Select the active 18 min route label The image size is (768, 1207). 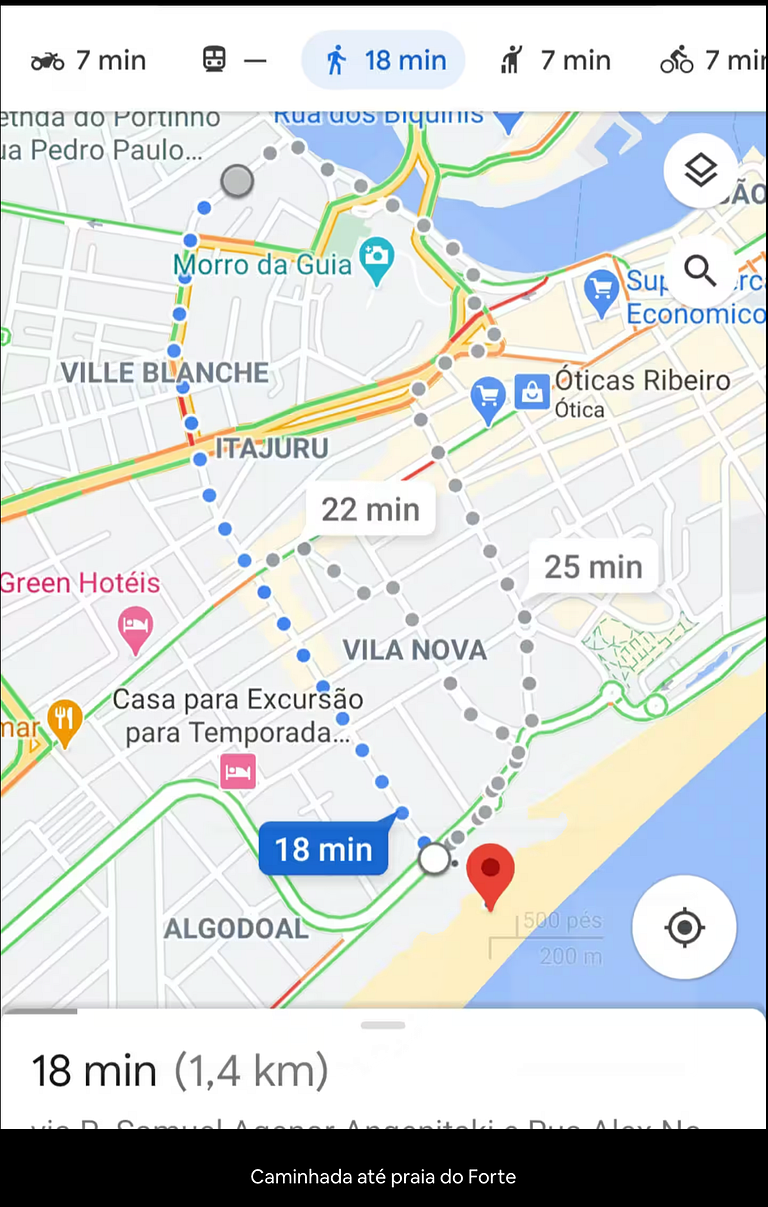[323, 848]
